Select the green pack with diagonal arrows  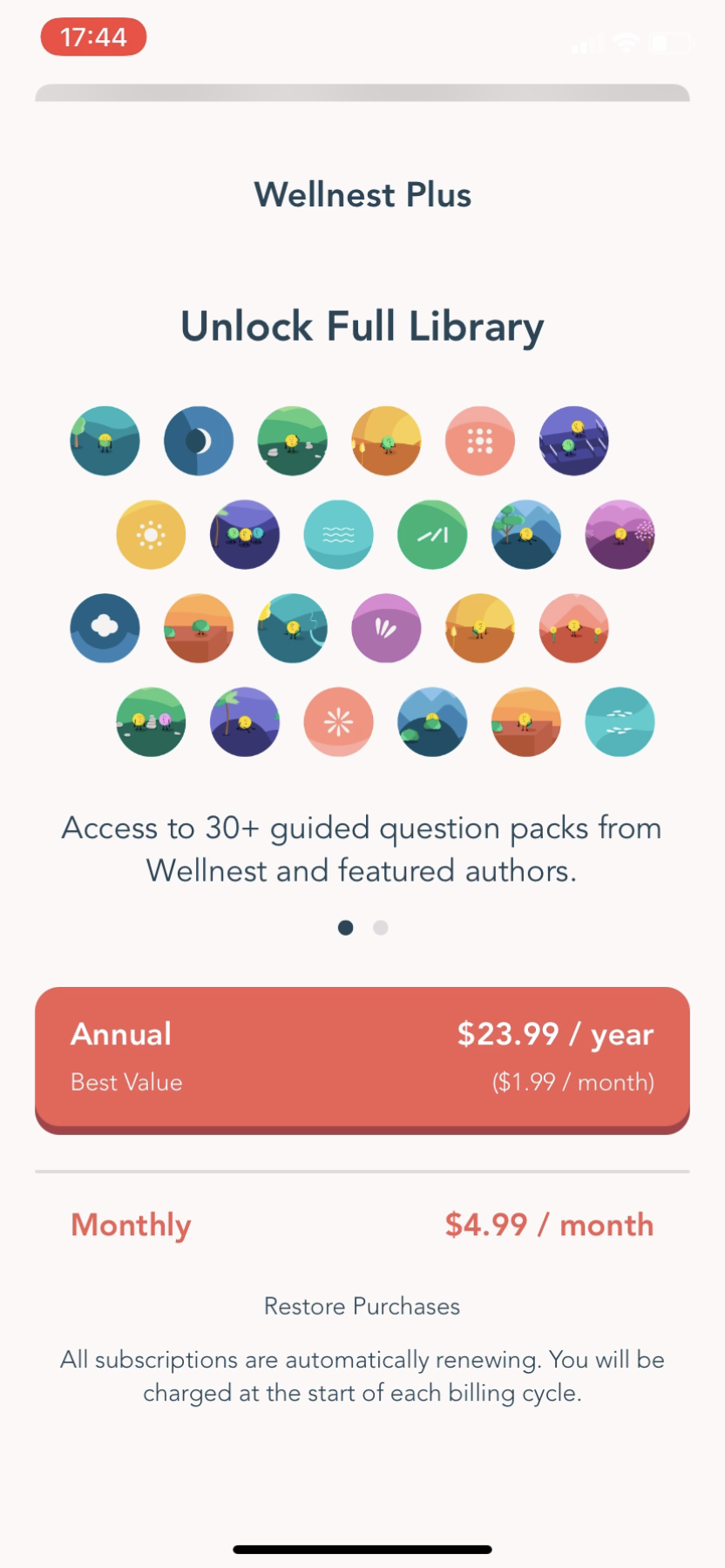(432, 535)
